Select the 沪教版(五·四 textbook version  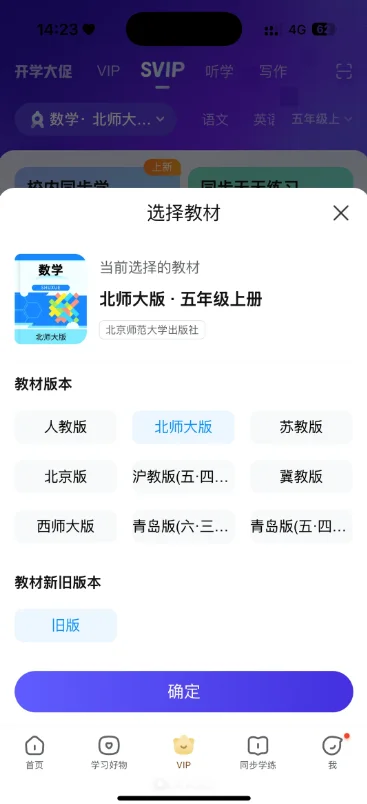[x=184, y=477]
